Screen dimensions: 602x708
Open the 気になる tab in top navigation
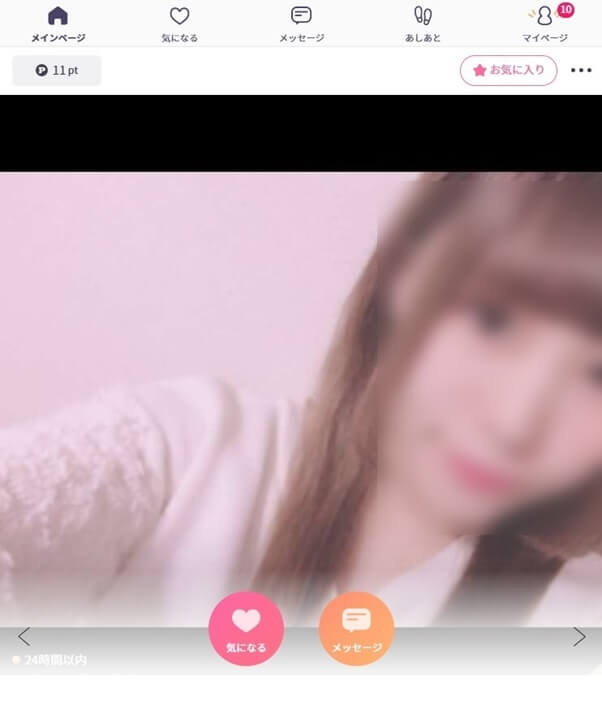pos(179,24)
